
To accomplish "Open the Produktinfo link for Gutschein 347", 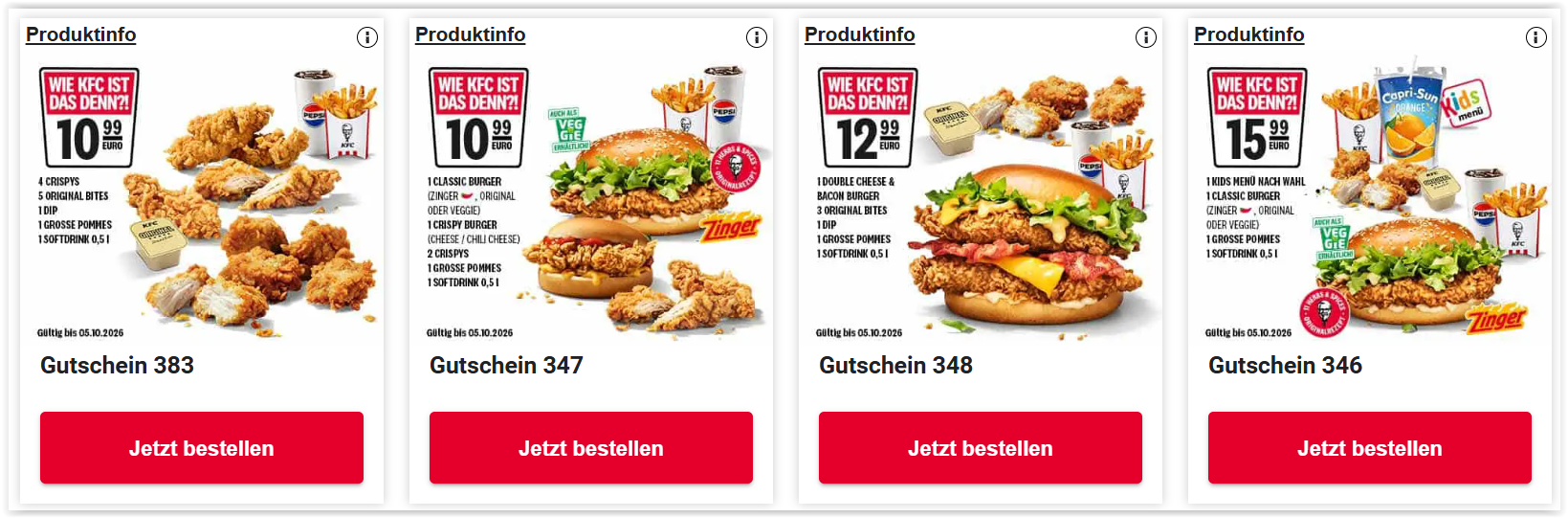I will coord(470,34).
